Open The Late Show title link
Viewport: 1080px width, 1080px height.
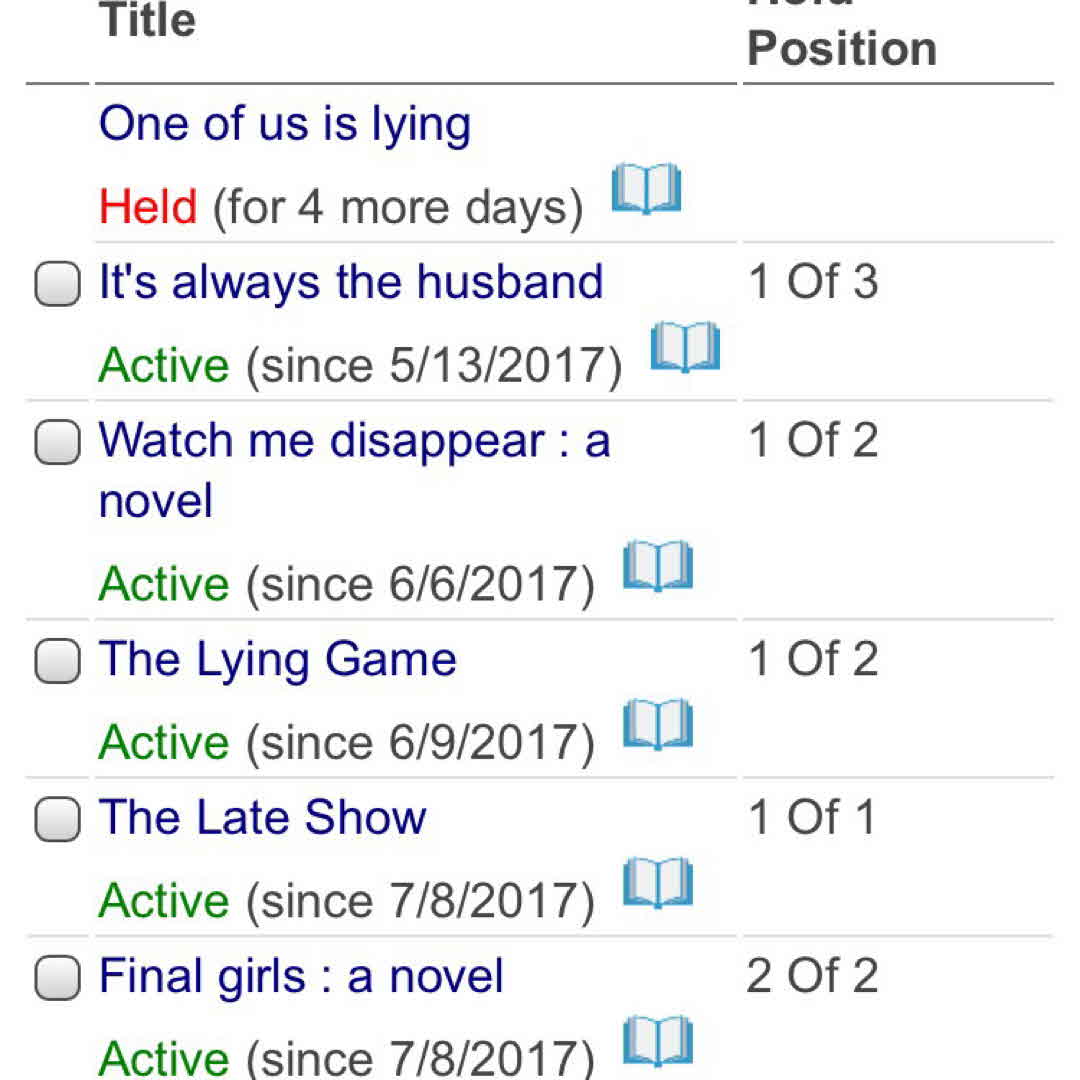(x=263, y=818)
